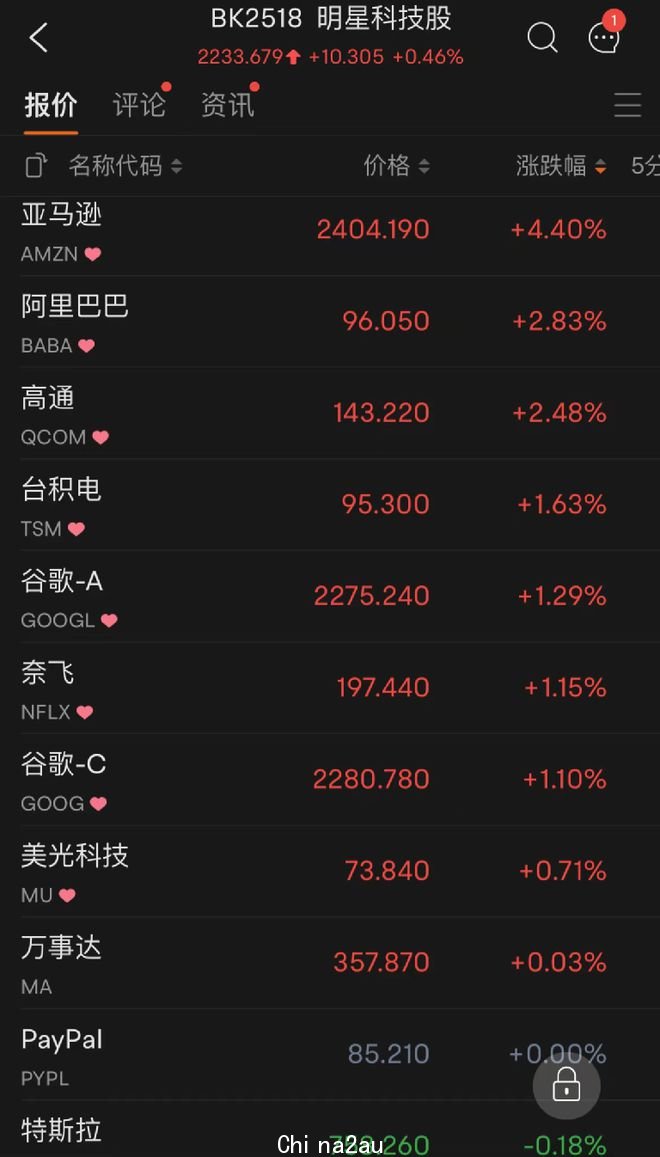Image resolution: width=660 pixels, height=1157 pixels.
Task: Open the 谷歌-A GOOGL stock row
Action: click(x=330, y=596)
